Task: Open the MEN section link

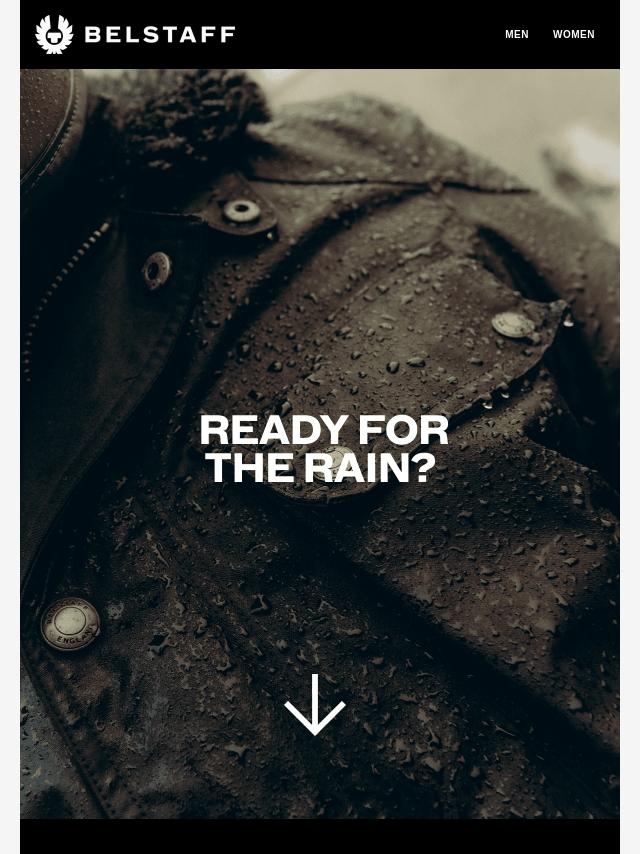Action: 516,35
